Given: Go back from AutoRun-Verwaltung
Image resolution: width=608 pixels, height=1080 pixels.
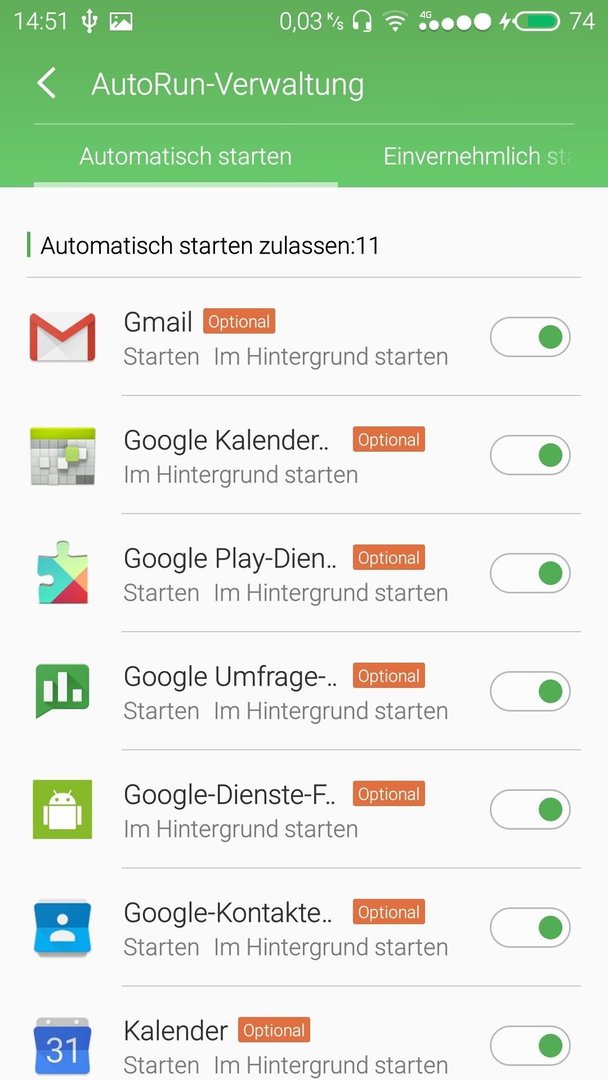Looking at the screenshot, I should [x=47, y=83].
